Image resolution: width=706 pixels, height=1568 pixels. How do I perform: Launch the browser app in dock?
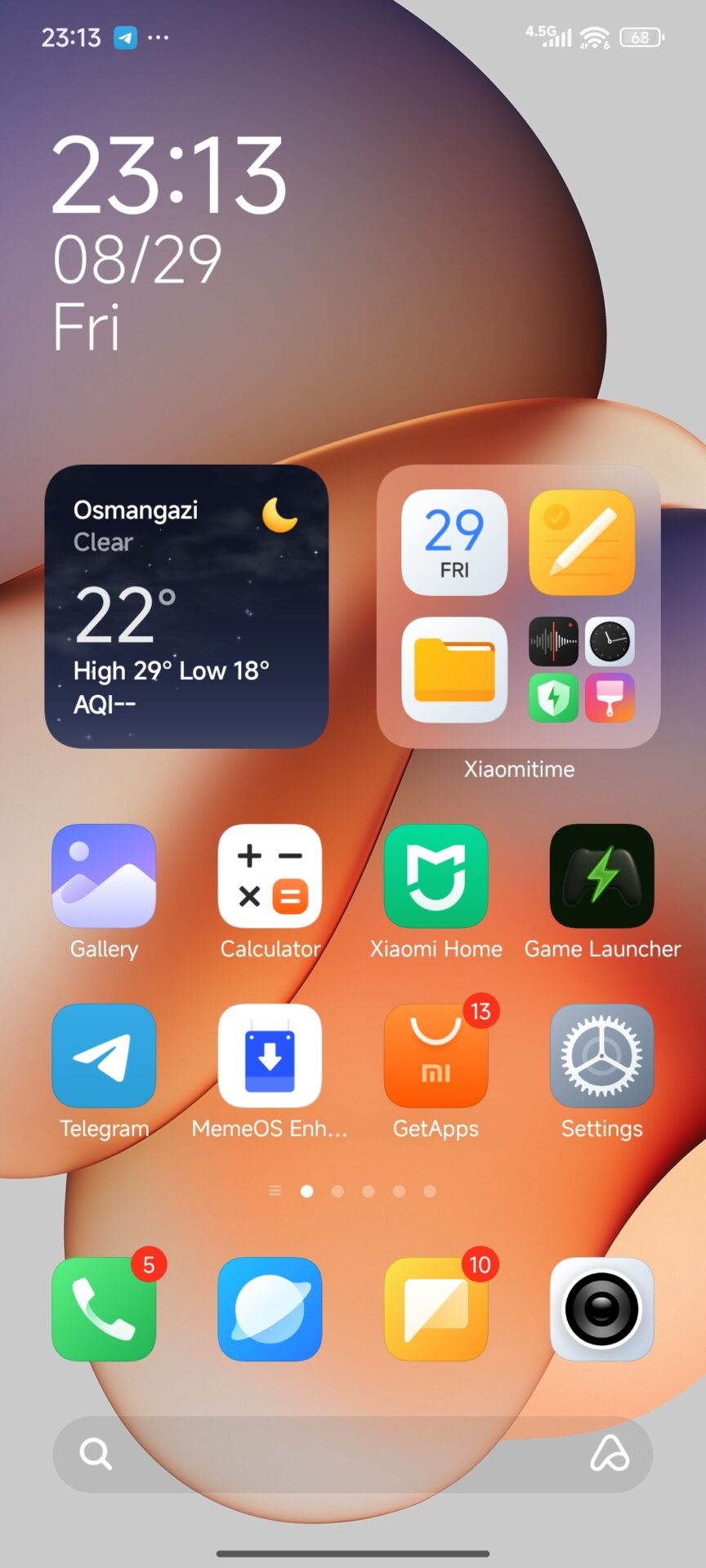click(x=270, y=1308)
